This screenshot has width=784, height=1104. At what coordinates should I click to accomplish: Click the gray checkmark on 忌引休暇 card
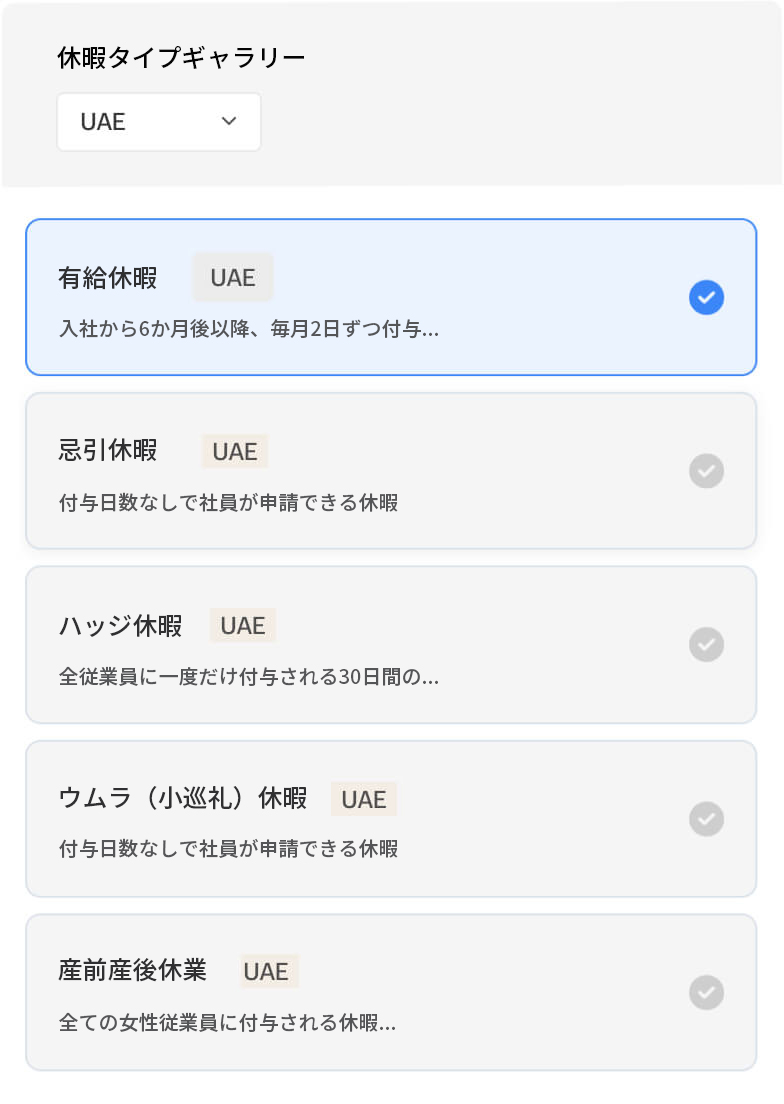(x=707, y=471)
